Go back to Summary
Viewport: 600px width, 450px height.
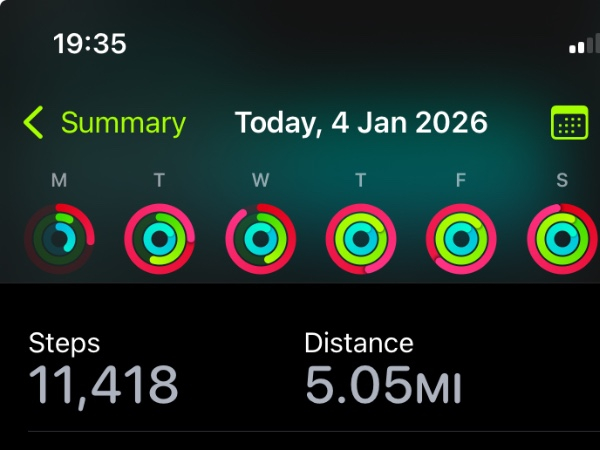104,123
